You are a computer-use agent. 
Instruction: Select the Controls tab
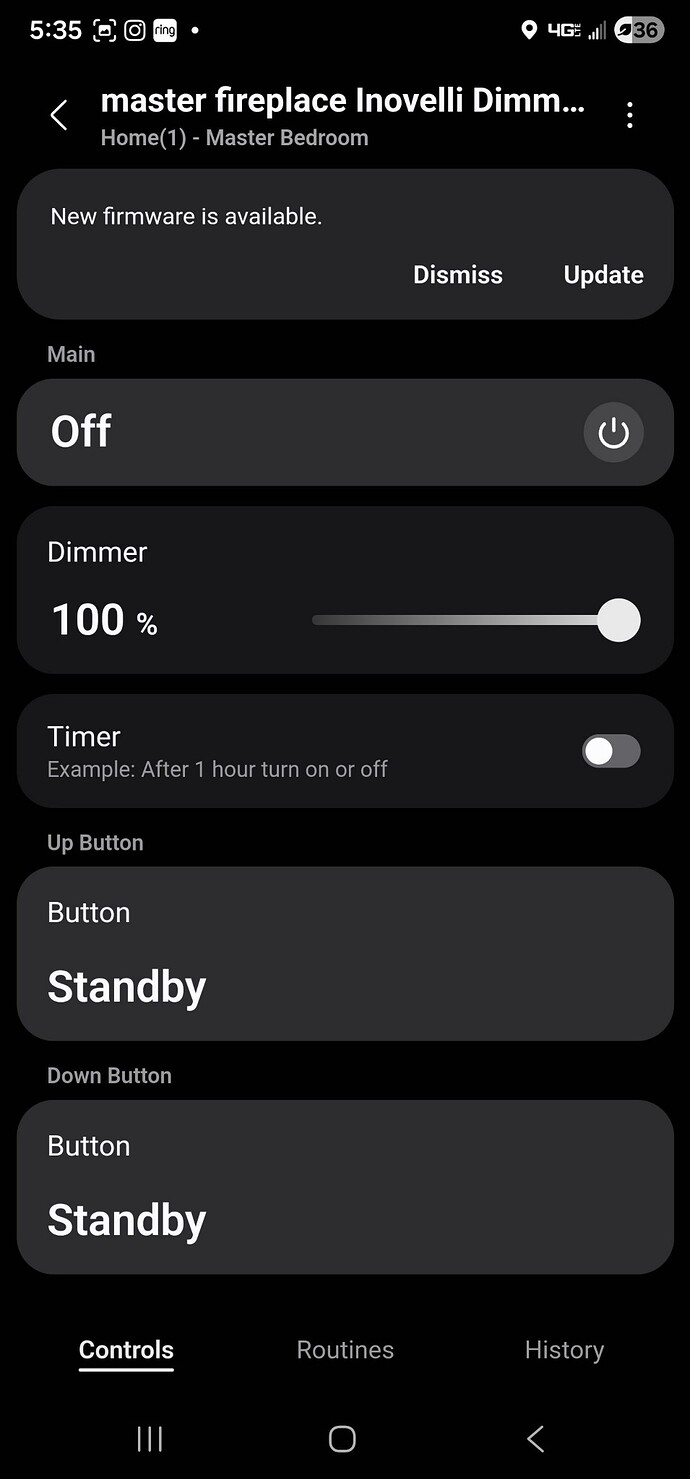coord(126,1350)
